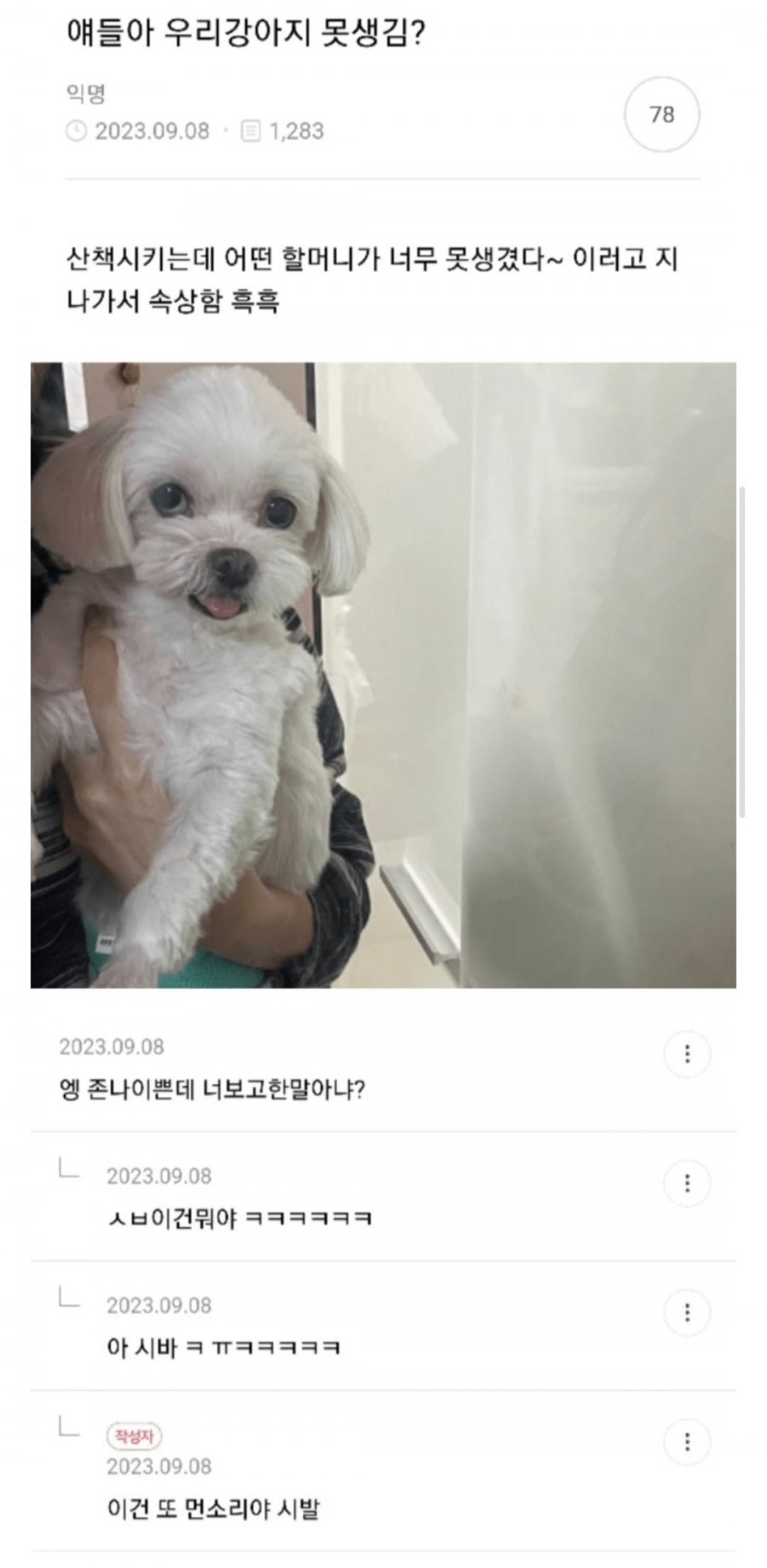This screenshot has width=767, height=1568.
Task: Open options for comment '엥 존나이쁜데 너보고한말아냐?'
Action: coord(687,1054)
